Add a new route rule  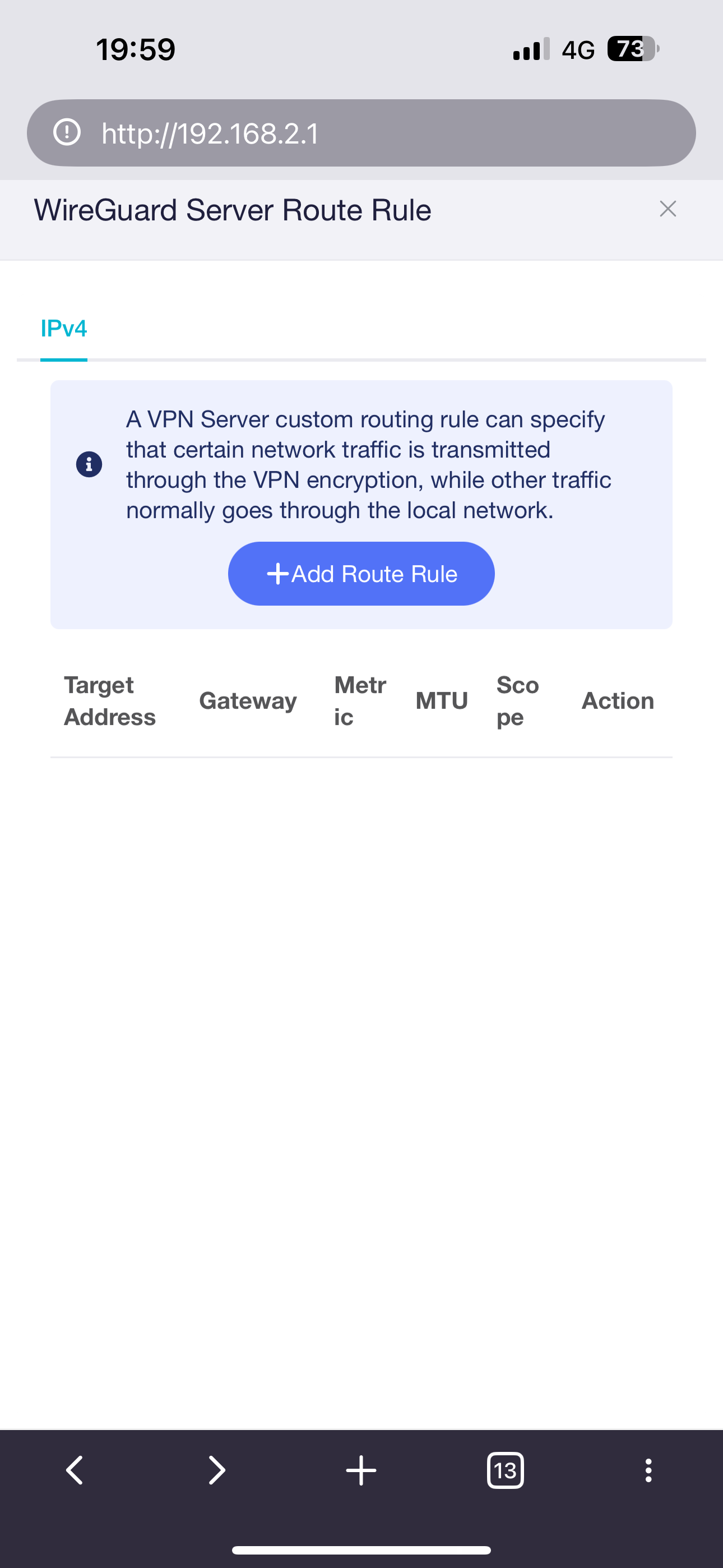coord(361,573)
